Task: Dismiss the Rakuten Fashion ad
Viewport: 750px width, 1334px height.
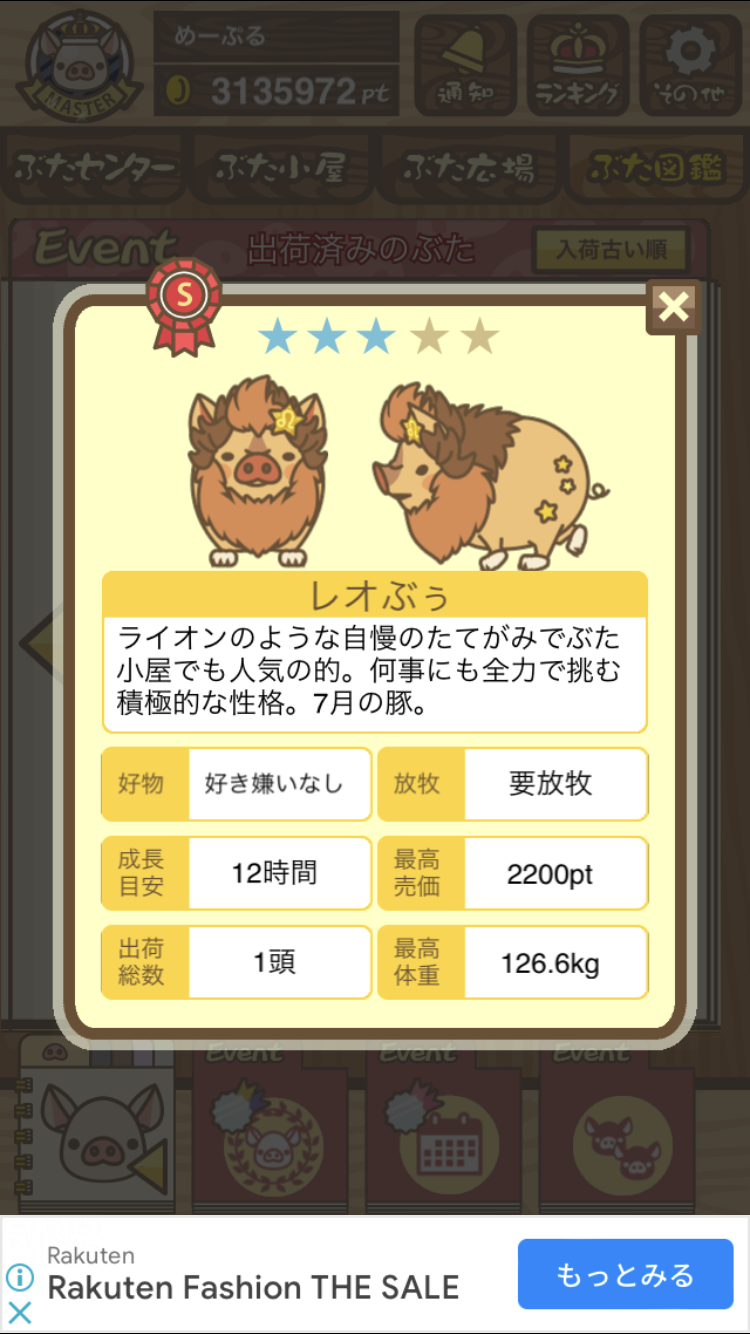Action: point(20,1312)
